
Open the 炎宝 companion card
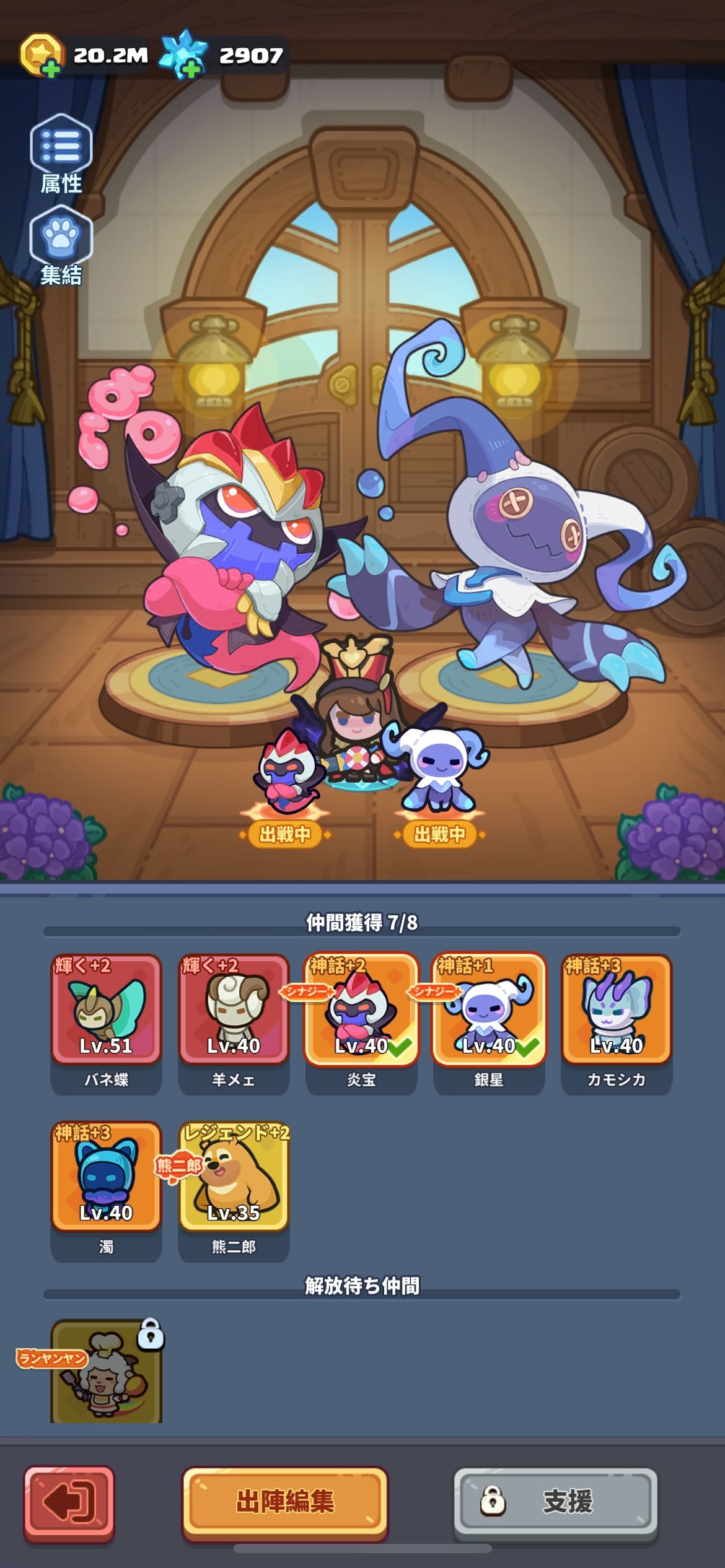point(361,1011)
